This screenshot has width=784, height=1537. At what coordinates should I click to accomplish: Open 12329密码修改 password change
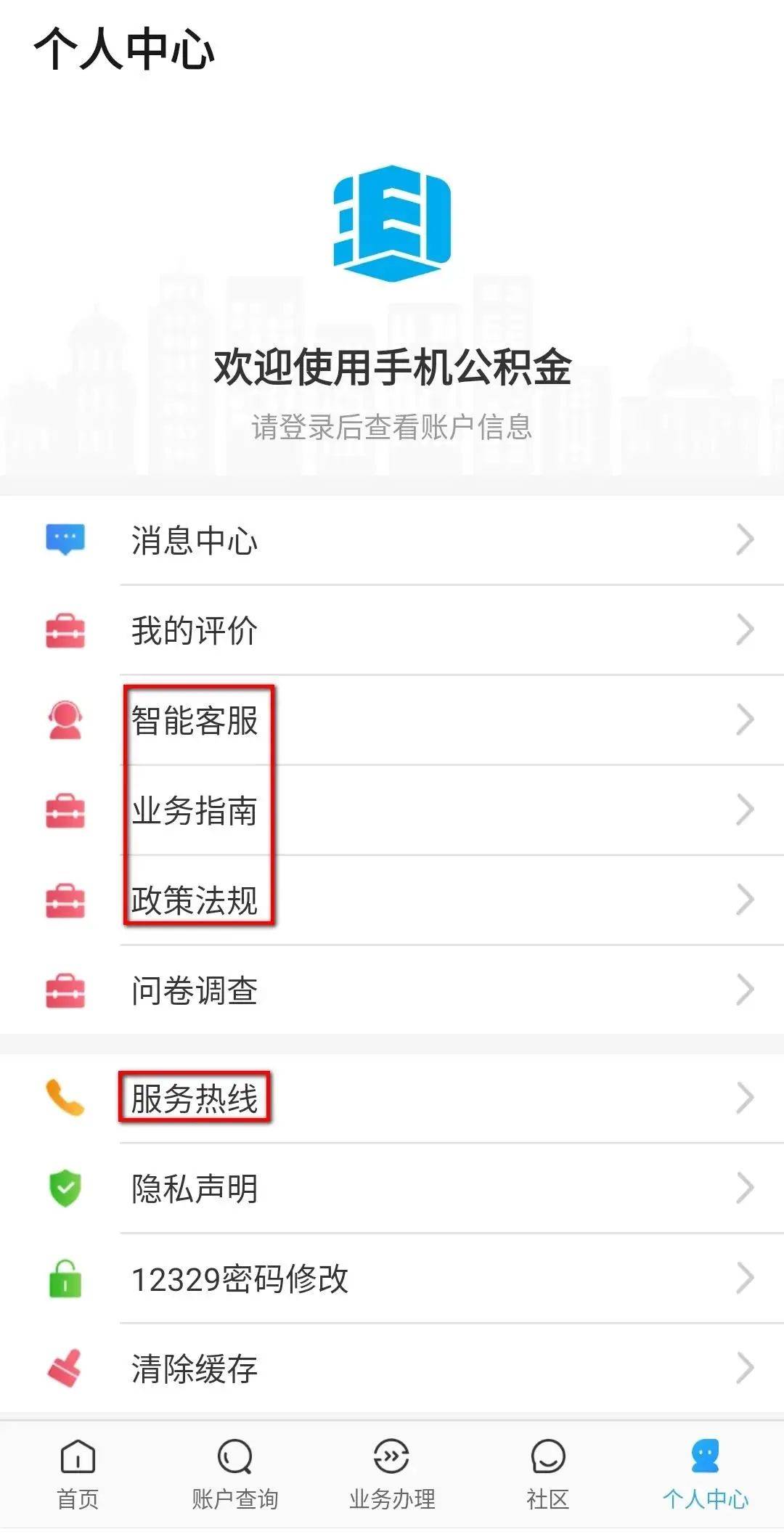392,1279
